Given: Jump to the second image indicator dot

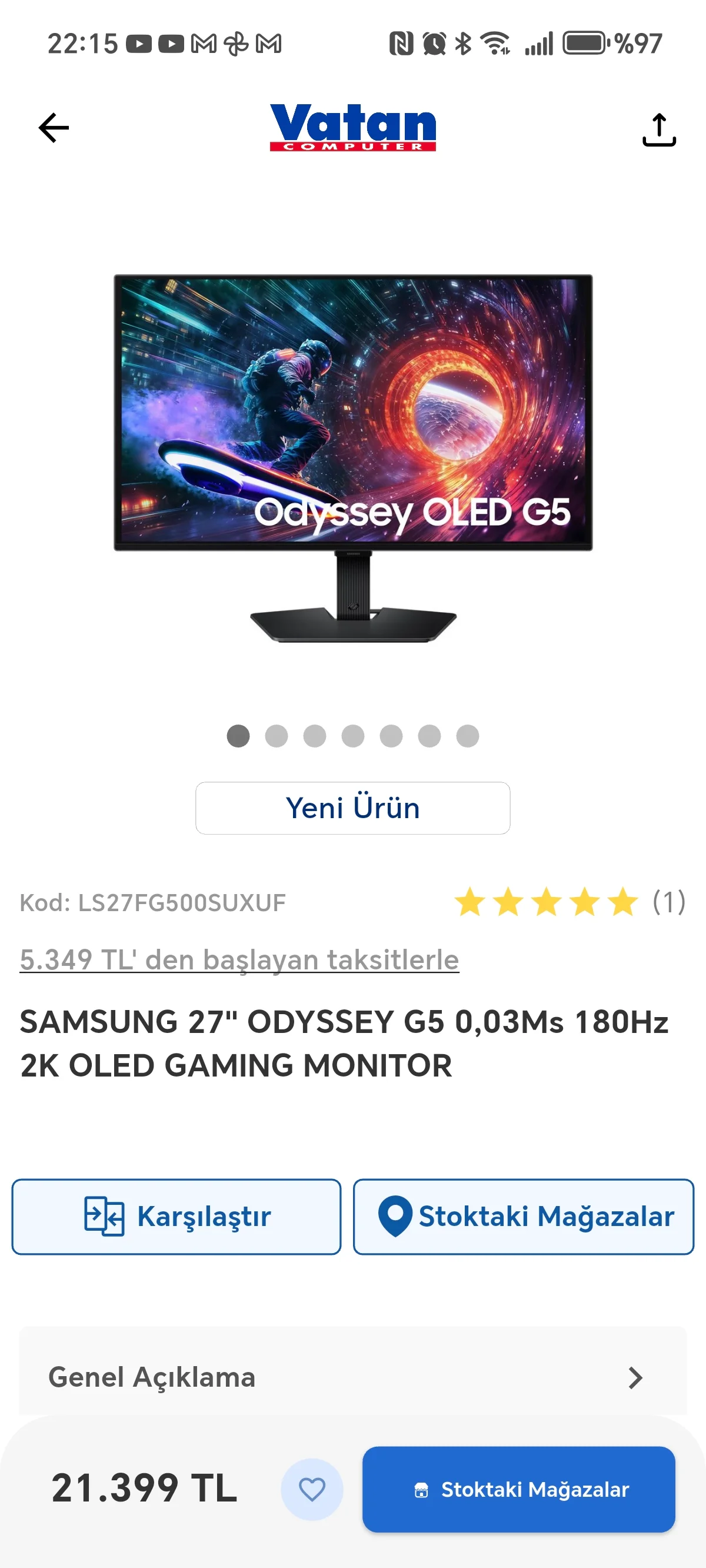Looking at the screenshot, I should pos(277,736).
